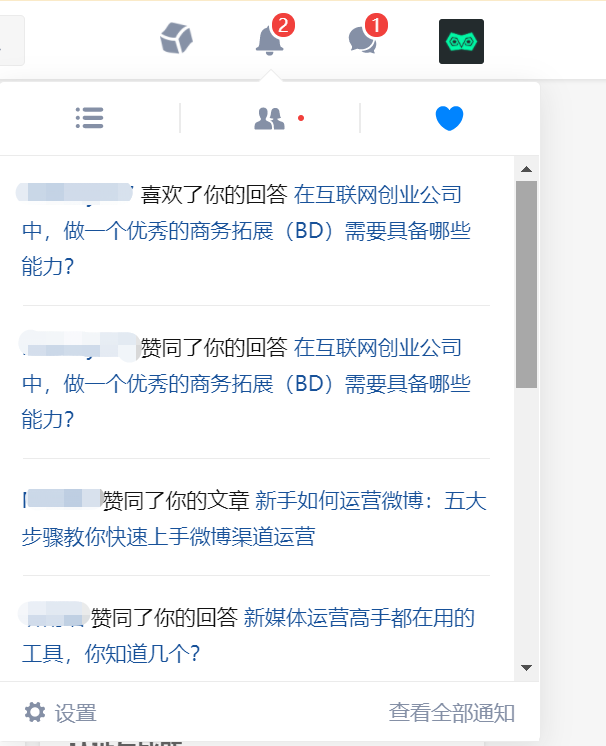Image resolution: width=606 pixels, height=746 pixels.
Task: Click the scrollbar down arrow
Action: pyautogui.click(x=527, y=668)
